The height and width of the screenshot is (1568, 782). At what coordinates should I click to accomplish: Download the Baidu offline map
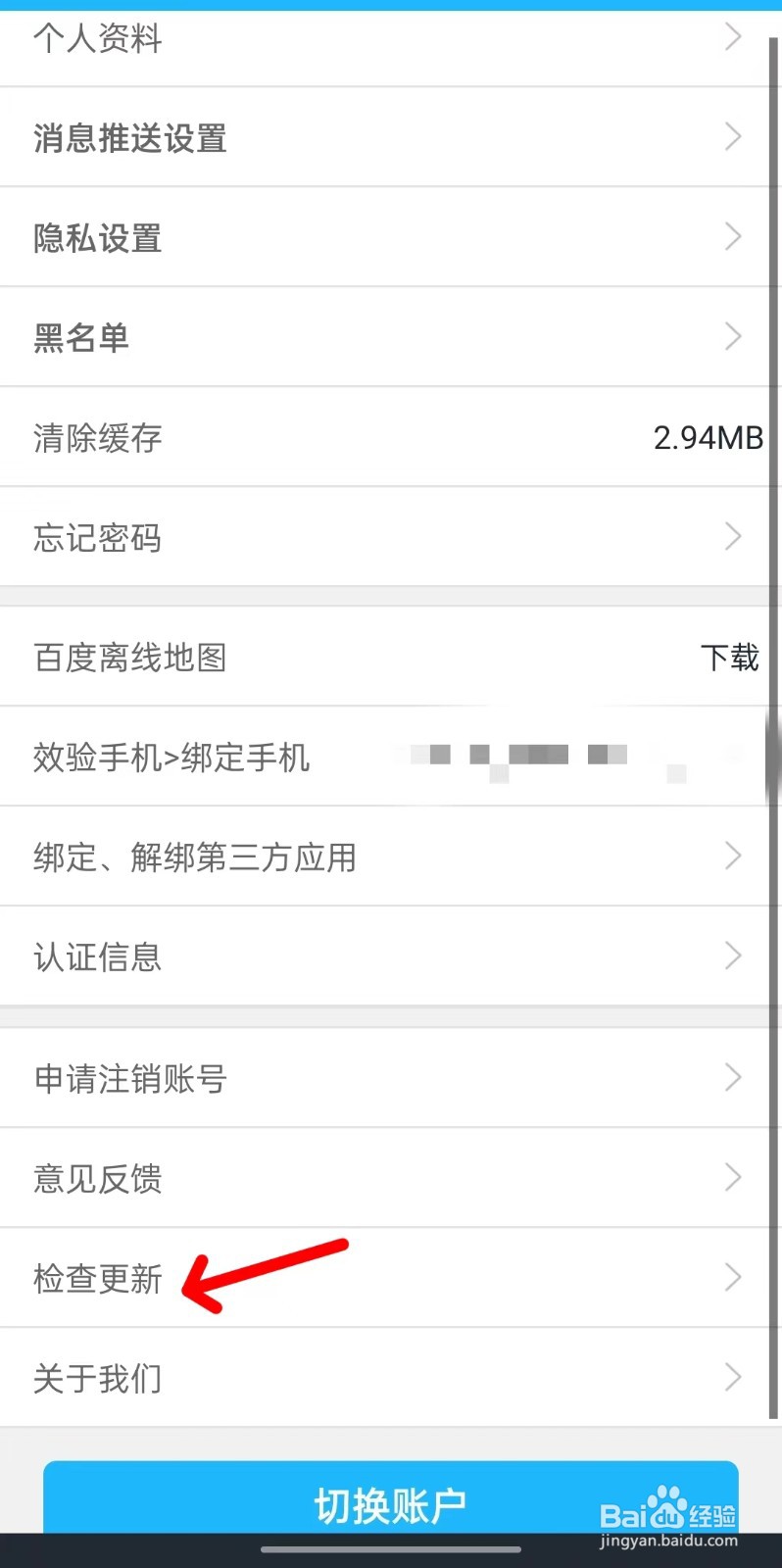click(x=730, y=658)
